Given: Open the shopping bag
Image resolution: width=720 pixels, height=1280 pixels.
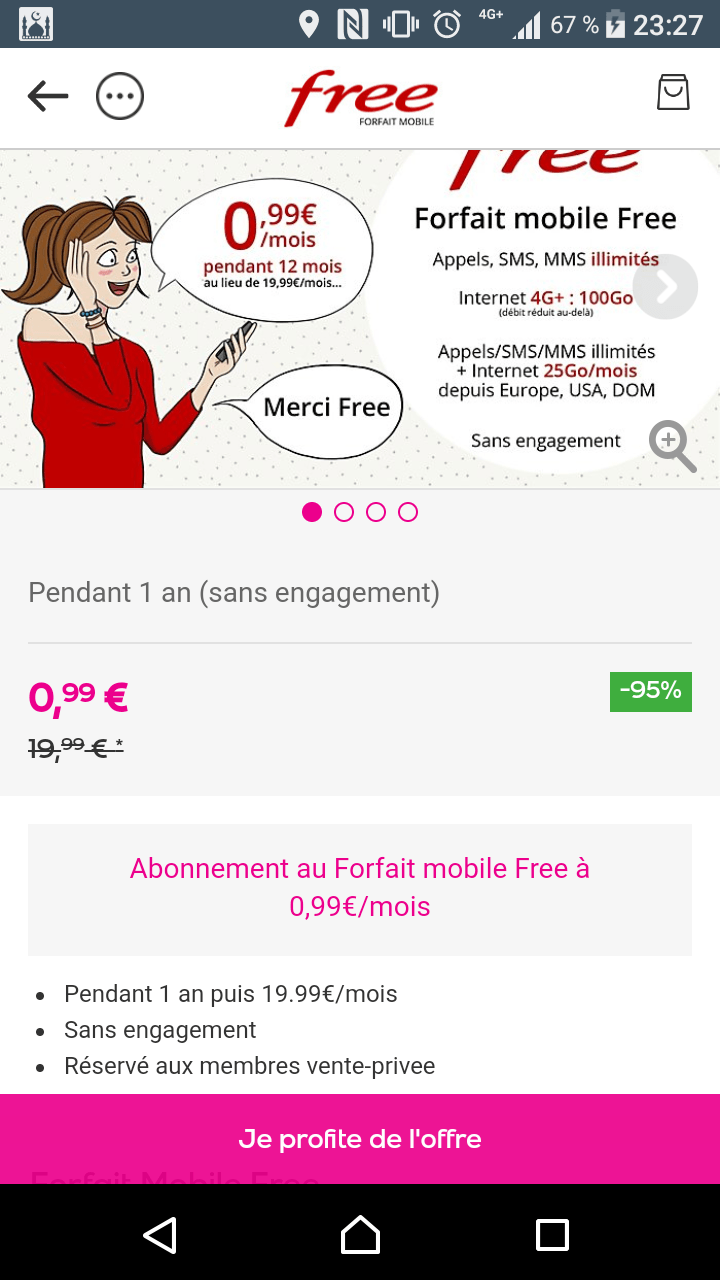Looking at the screenshot, I should [x=673, y=93].
